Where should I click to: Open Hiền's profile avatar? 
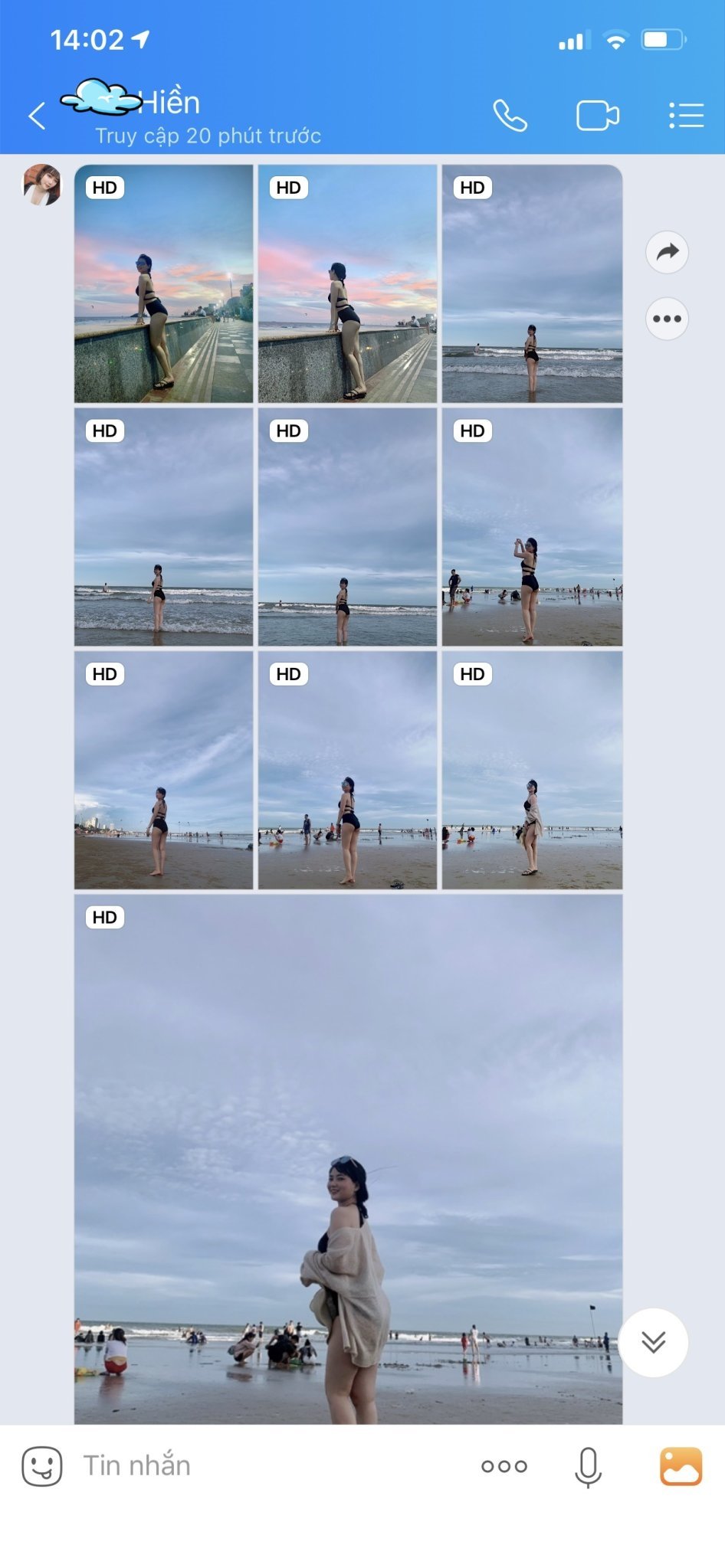(42, 185)
